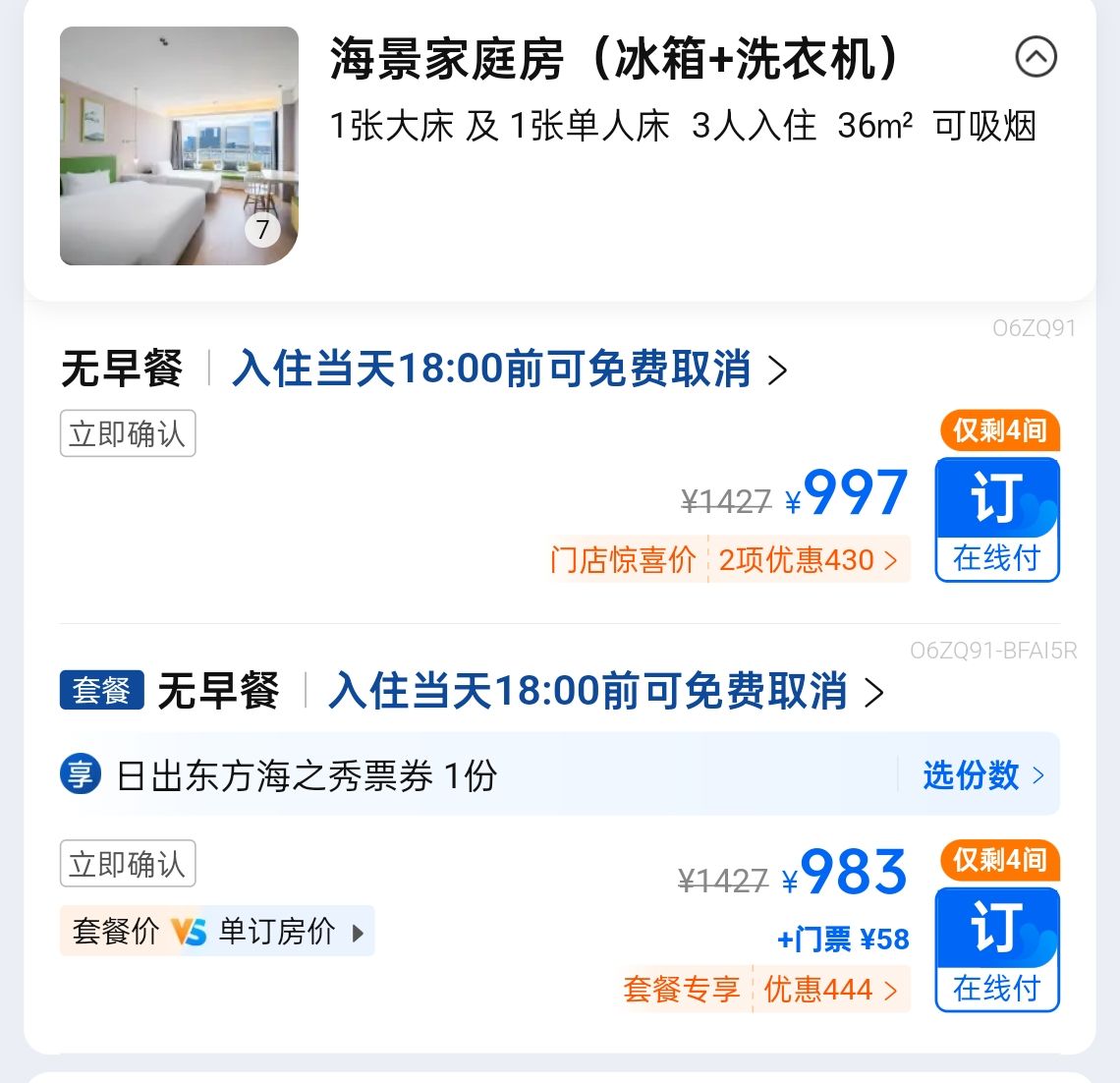The height and width of the screenshot is (1083, 1120).
Task: Open the 海景家庭房 room photo gallery
Action: click(x=179, y=146)
